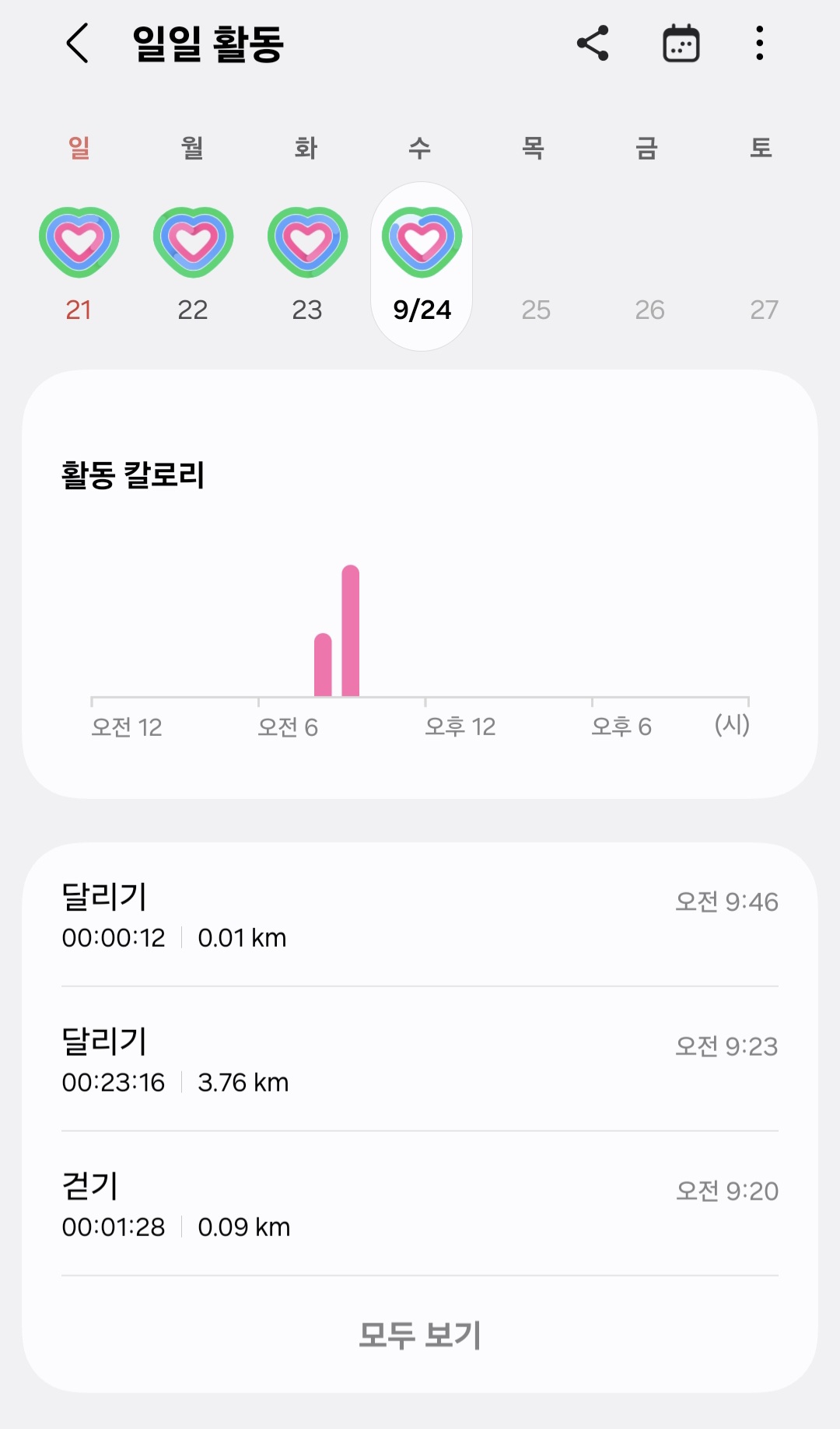Open the 달리기 workout at 오전 9:46
Viewport: 840px width, 1429px height.
[420, 916]
